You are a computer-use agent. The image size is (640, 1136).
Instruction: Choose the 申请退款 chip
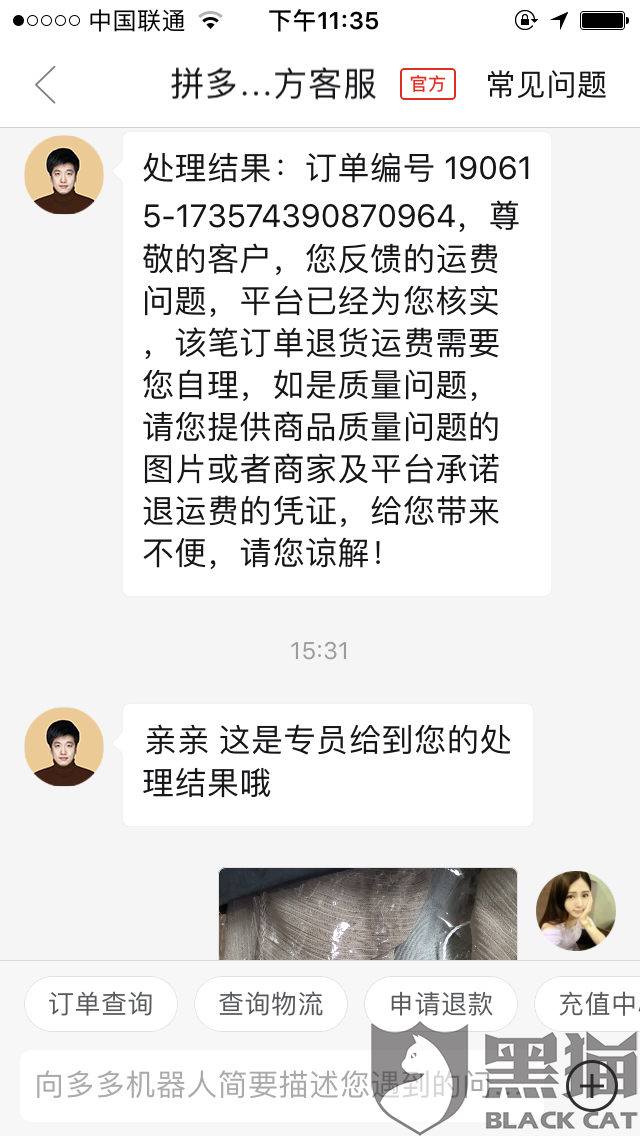click(x=441, y=1004)
